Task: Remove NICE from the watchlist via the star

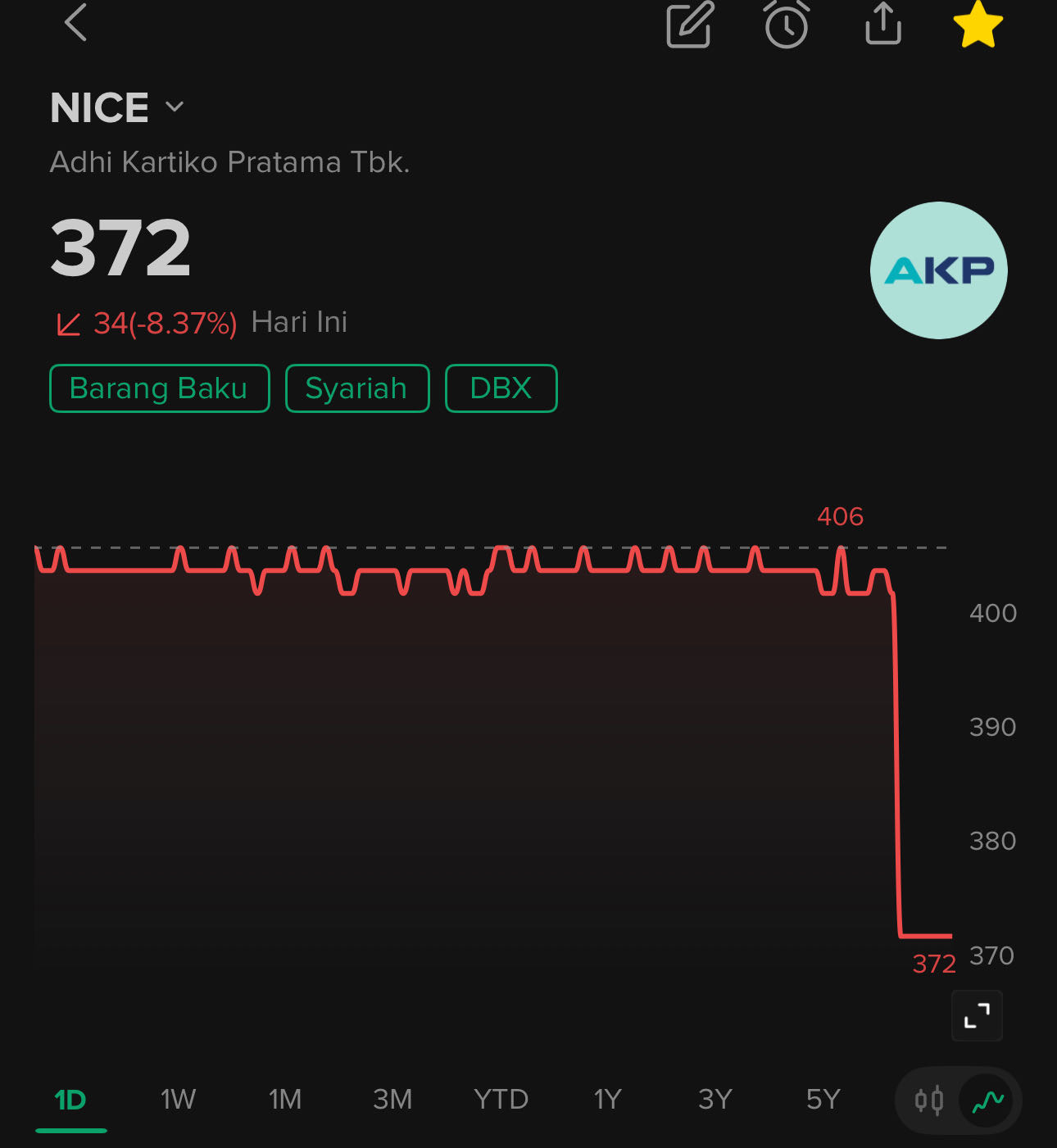Action: (978, 25)
